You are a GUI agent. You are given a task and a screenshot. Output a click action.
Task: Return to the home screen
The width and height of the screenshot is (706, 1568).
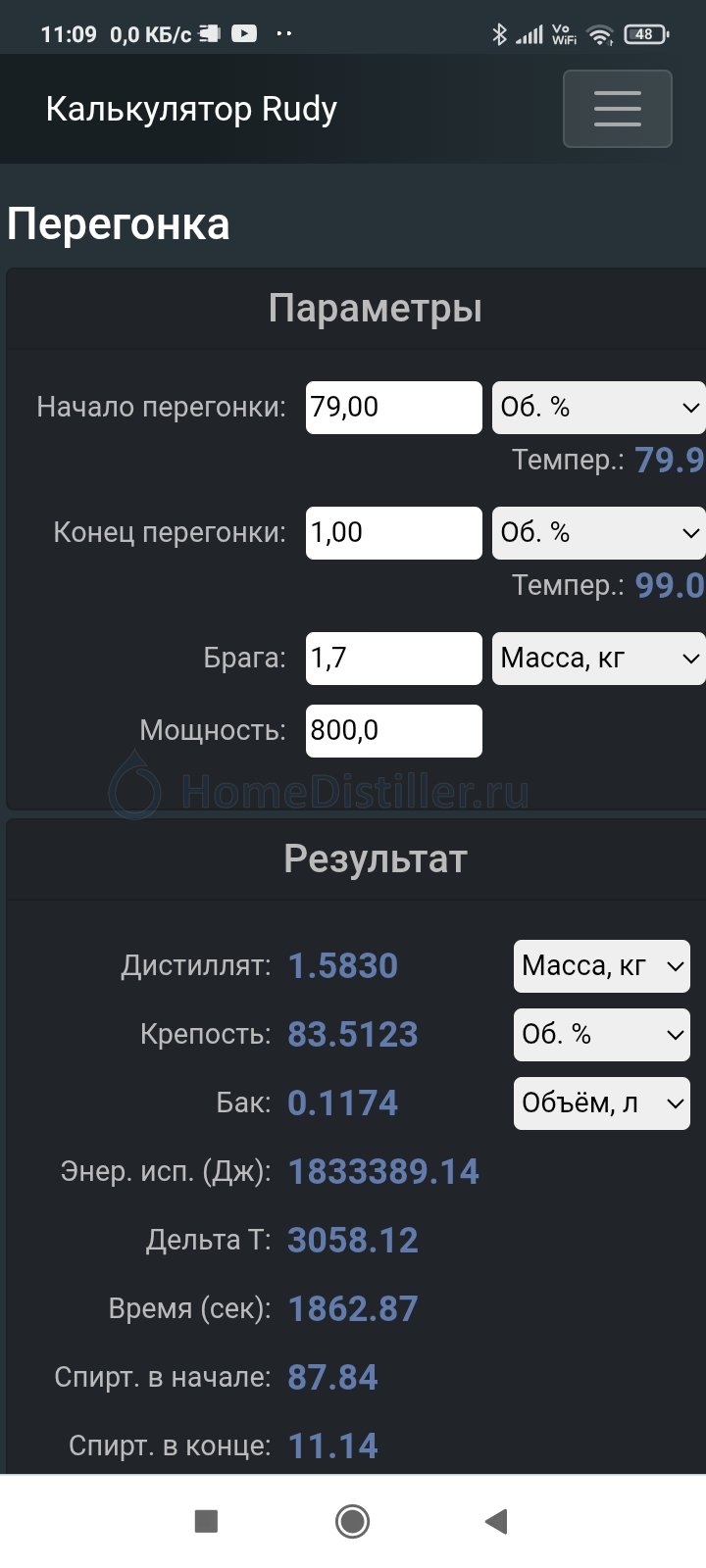(x=352, y=1521)
